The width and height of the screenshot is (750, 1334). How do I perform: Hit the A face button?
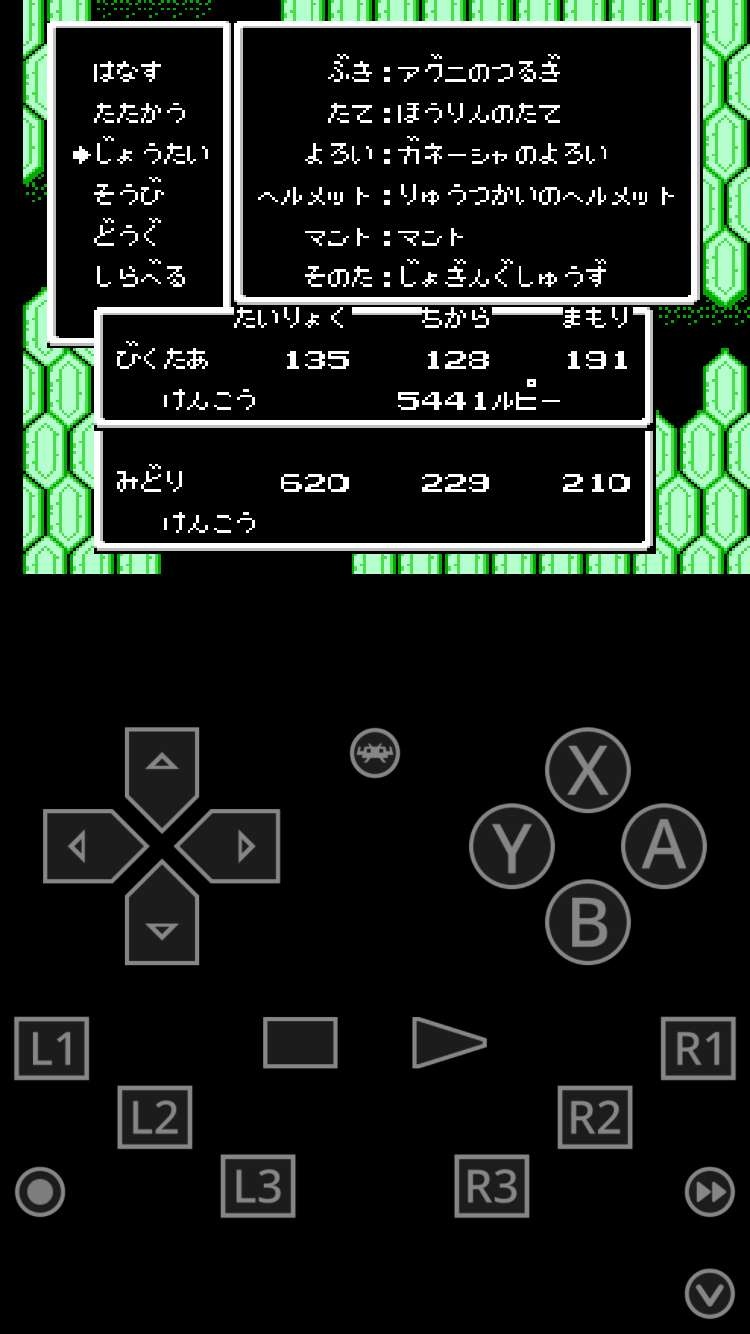(664, 846)
